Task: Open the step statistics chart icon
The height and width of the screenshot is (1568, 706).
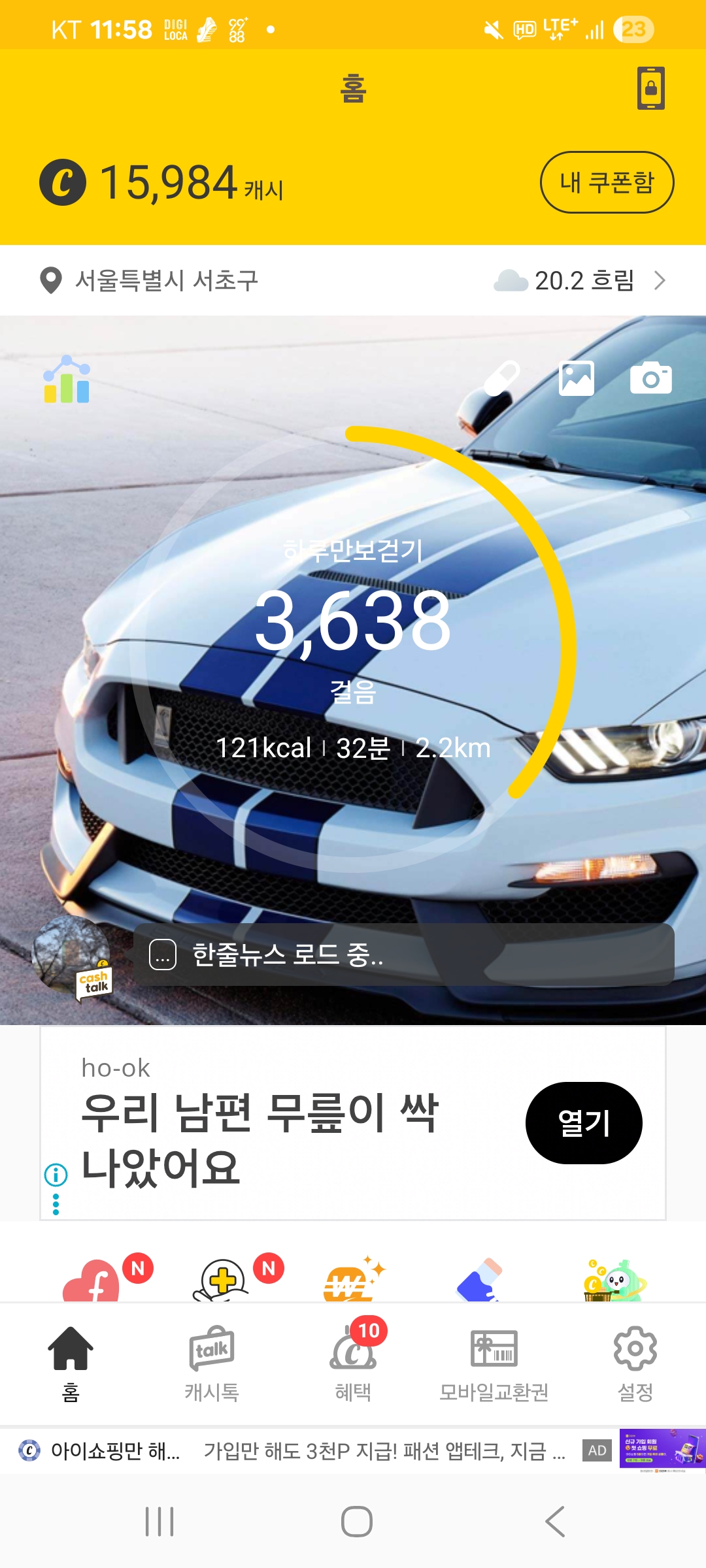Action: pyautogui.click(x=66, y=380)
